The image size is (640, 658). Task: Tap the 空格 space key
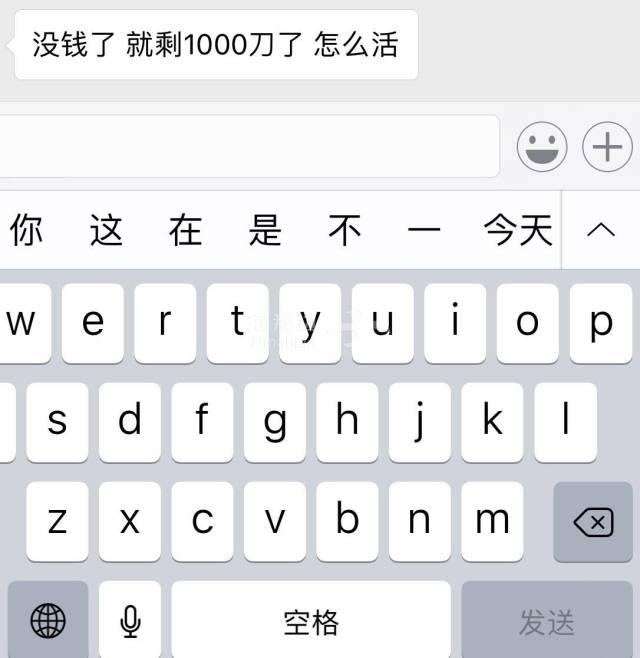point(311,621)
